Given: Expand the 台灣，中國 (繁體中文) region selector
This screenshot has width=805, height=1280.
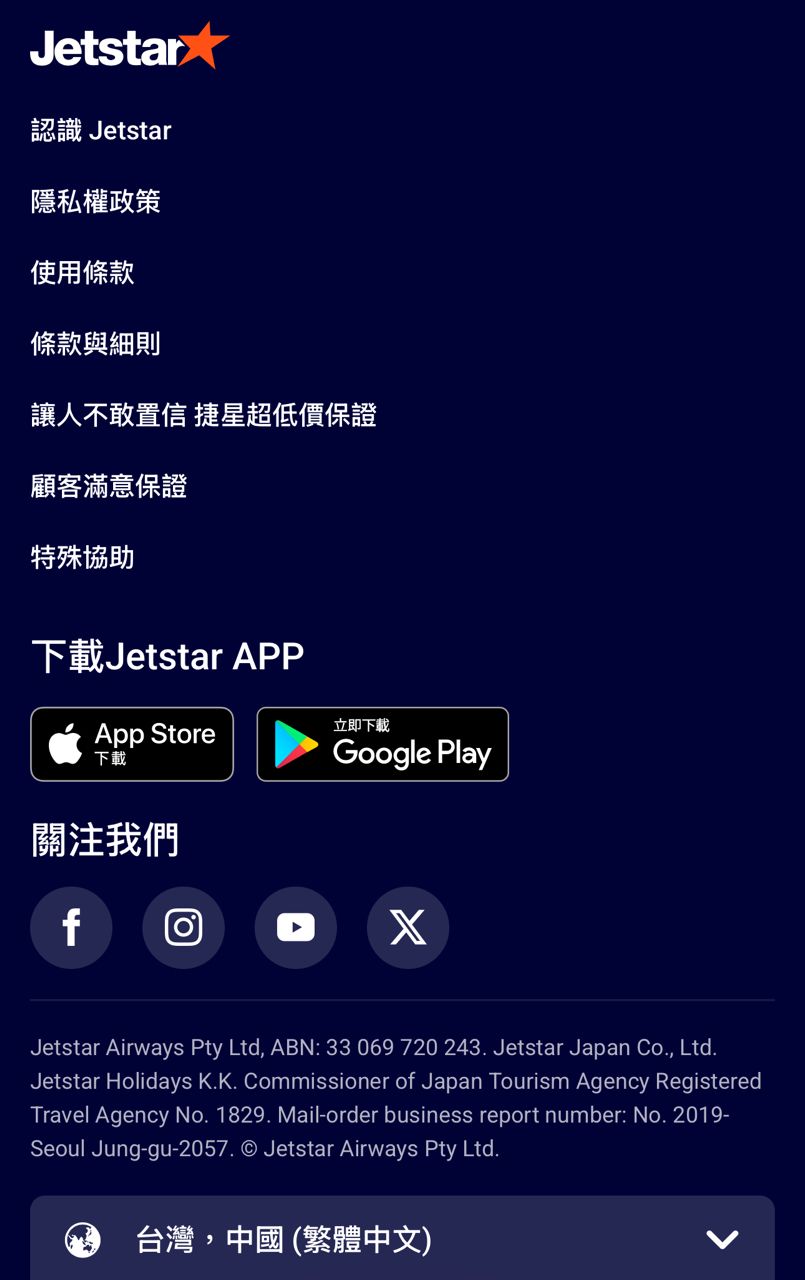Looking at the screenshot, I should point(402,1240).
